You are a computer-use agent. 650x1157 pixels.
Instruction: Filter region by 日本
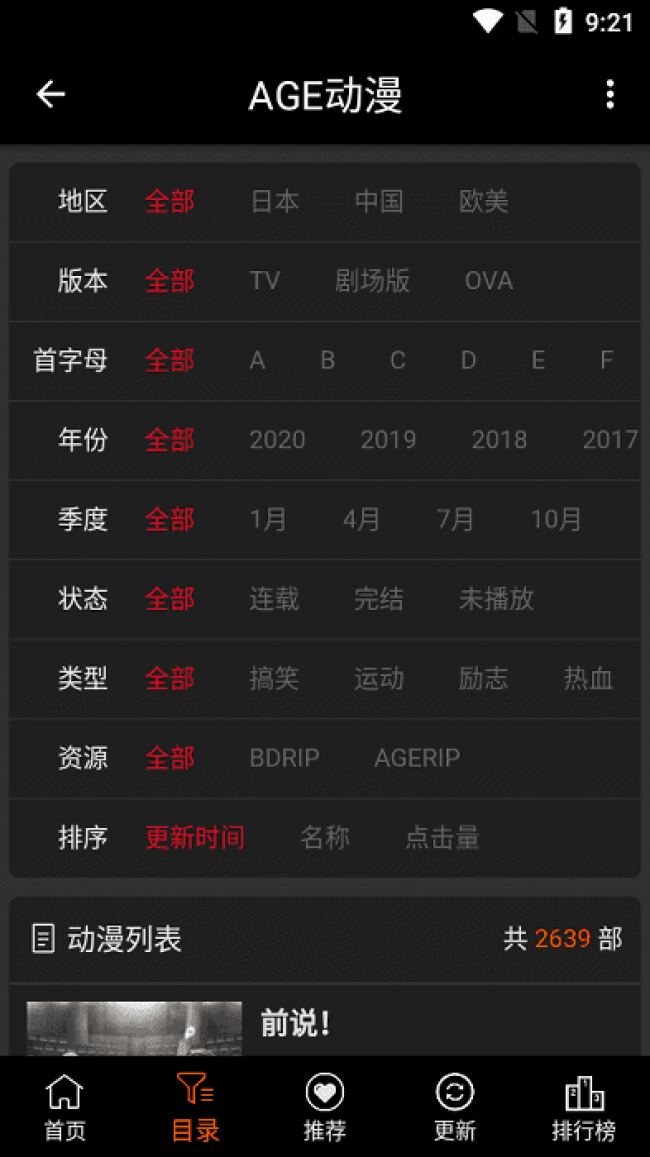pos(275,201)
